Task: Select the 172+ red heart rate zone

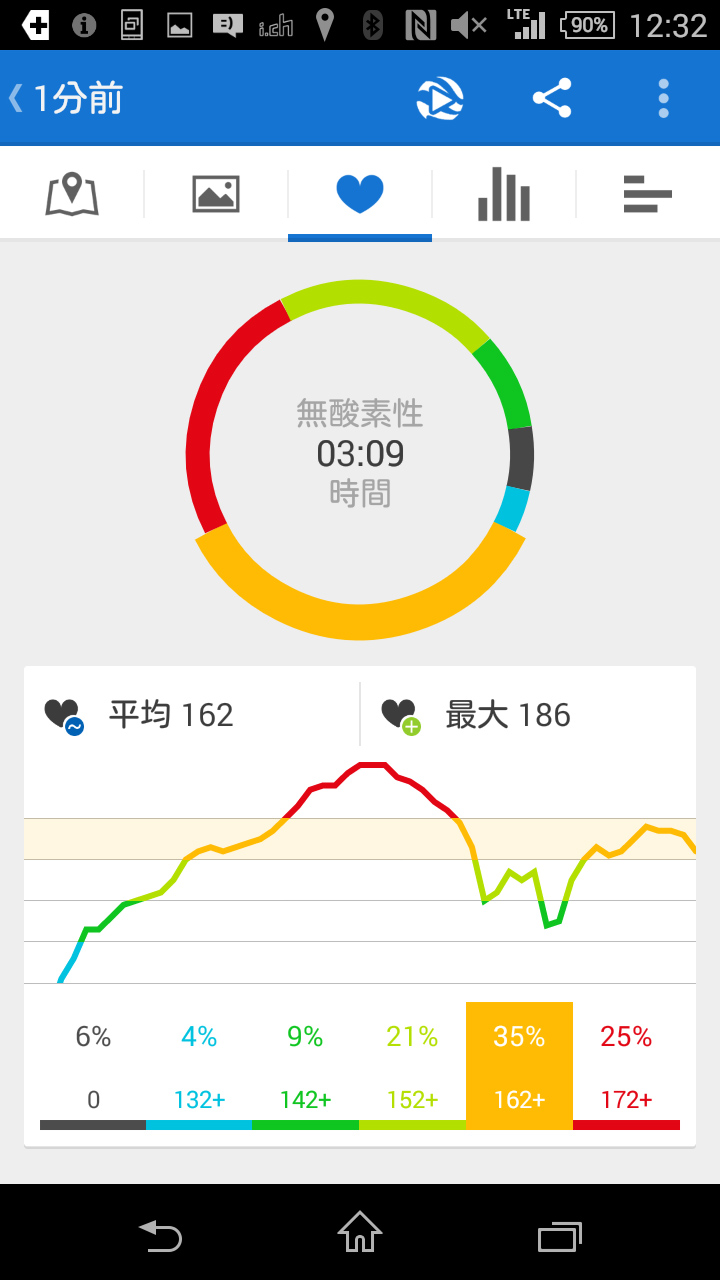Action: point(626,1066)
